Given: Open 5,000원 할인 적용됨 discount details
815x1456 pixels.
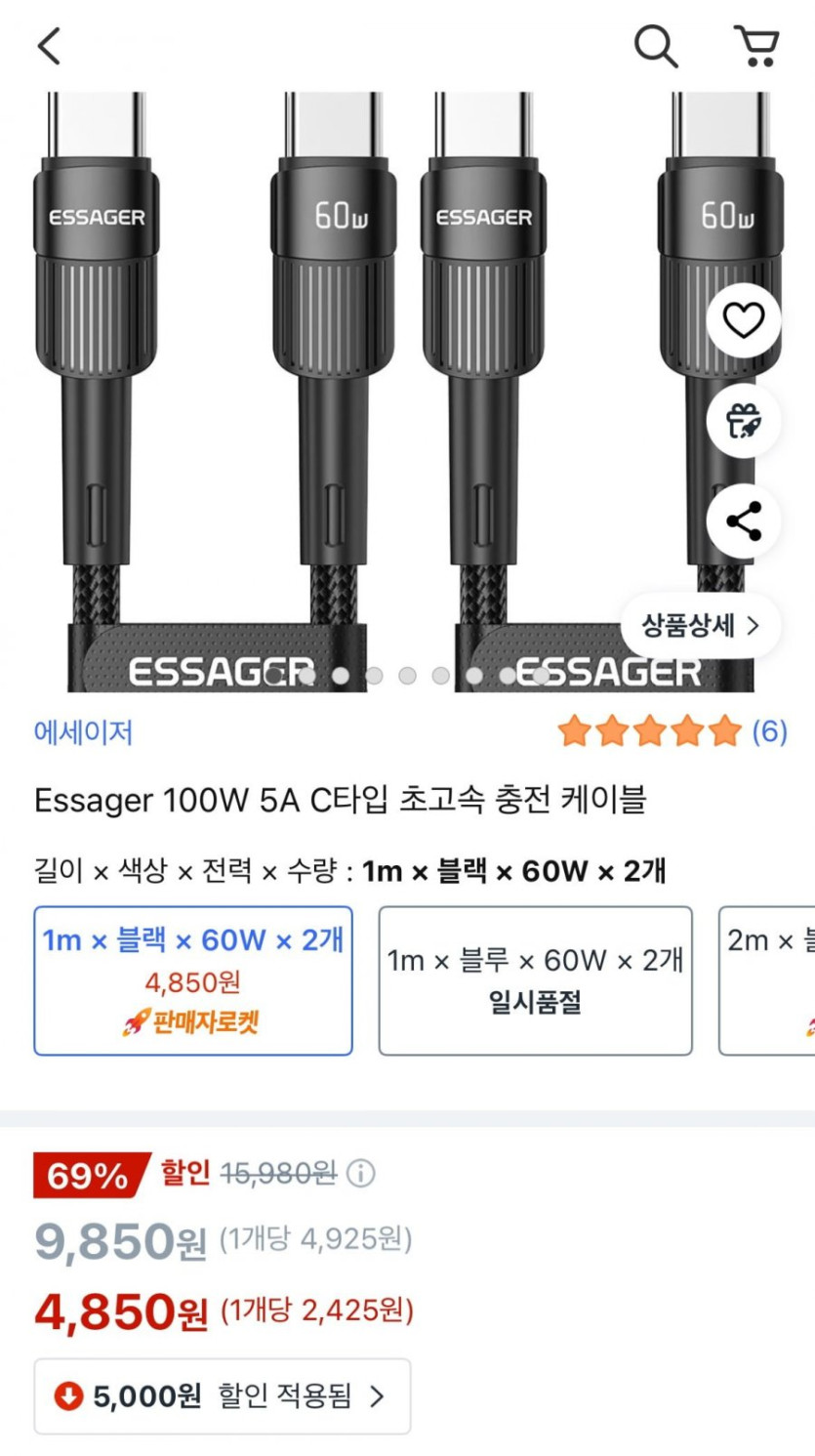Looking at the screenshot, I should pos(223,1396).
